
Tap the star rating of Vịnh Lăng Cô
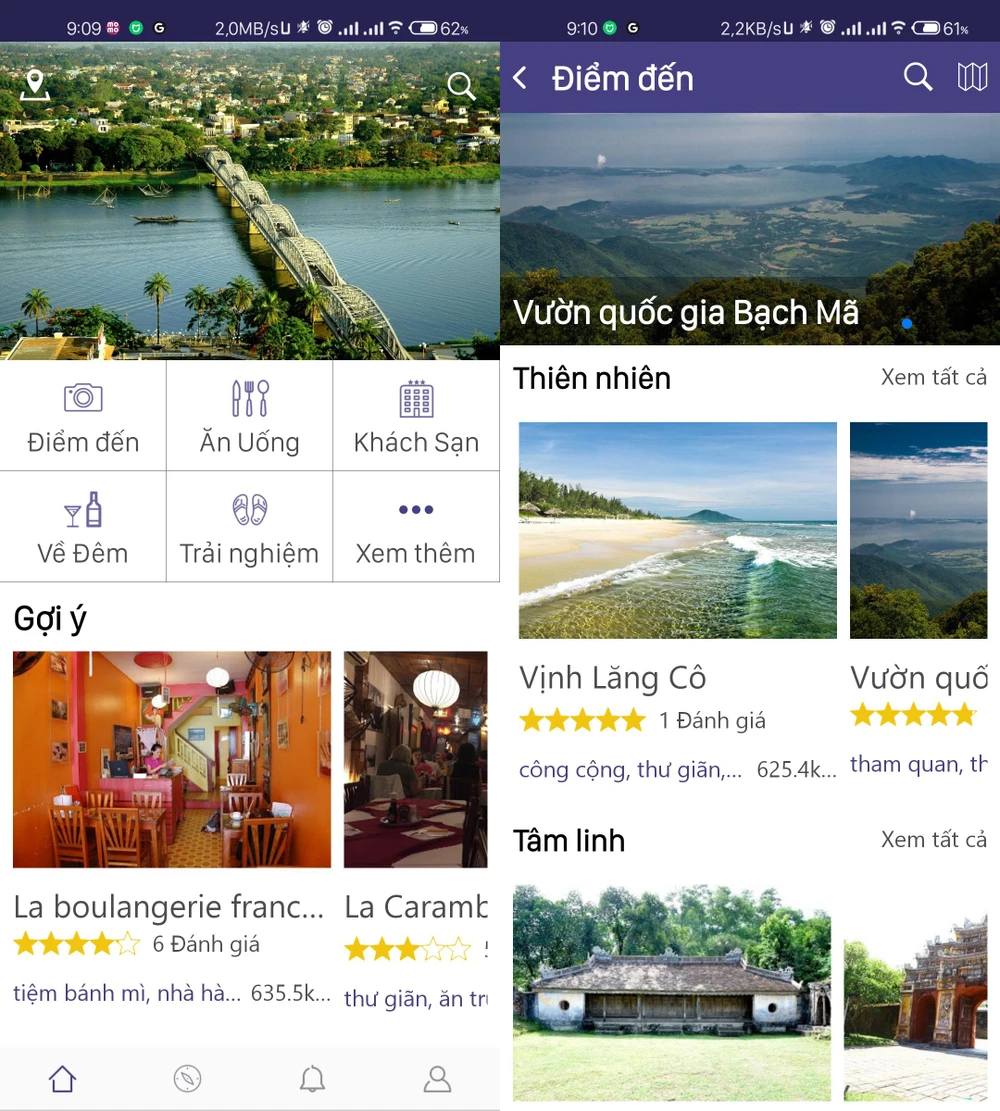pyautogui.click(x=583, y=720)
